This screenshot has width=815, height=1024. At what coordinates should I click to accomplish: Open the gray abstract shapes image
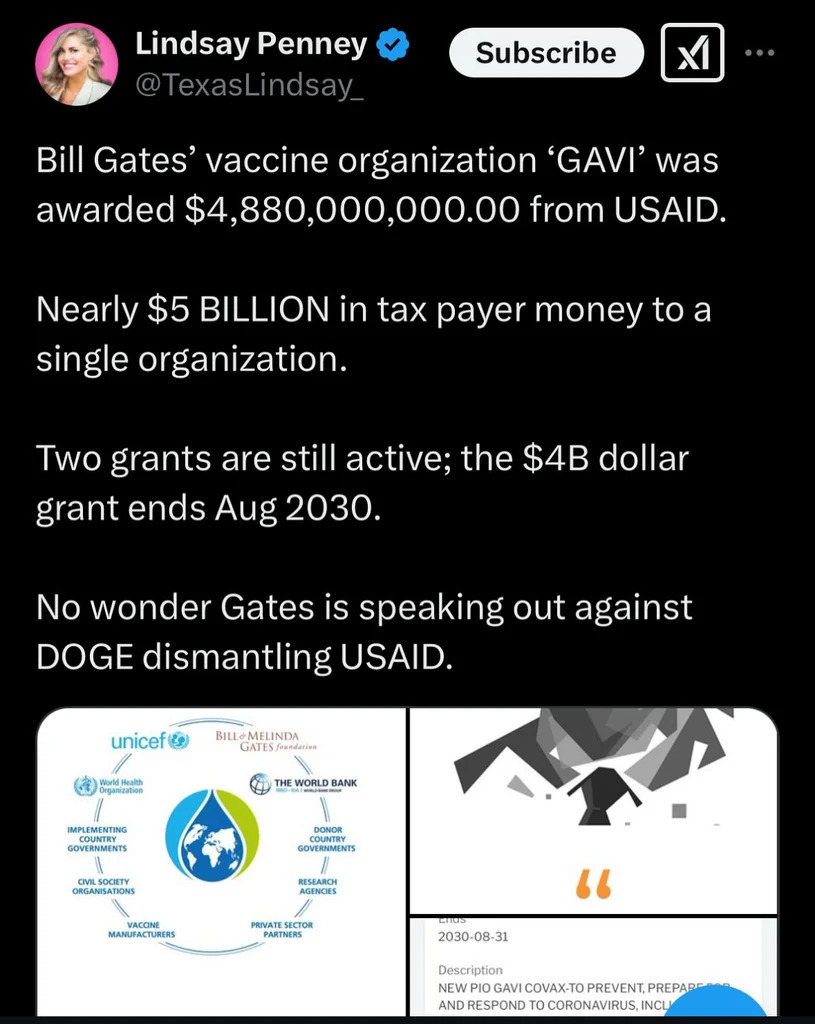coord(593,808)
